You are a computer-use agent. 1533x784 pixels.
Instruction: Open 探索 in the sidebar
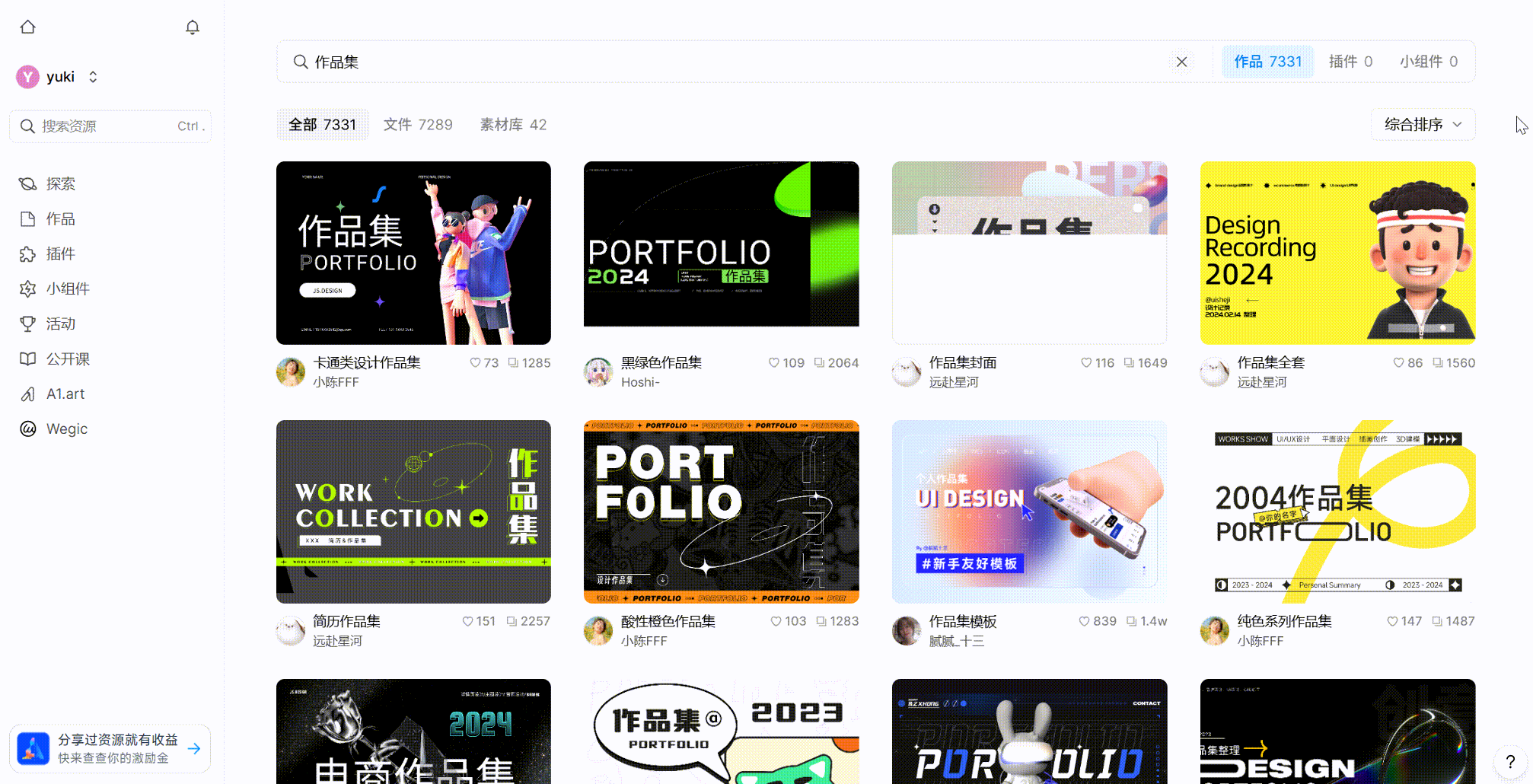pos(59,184)
